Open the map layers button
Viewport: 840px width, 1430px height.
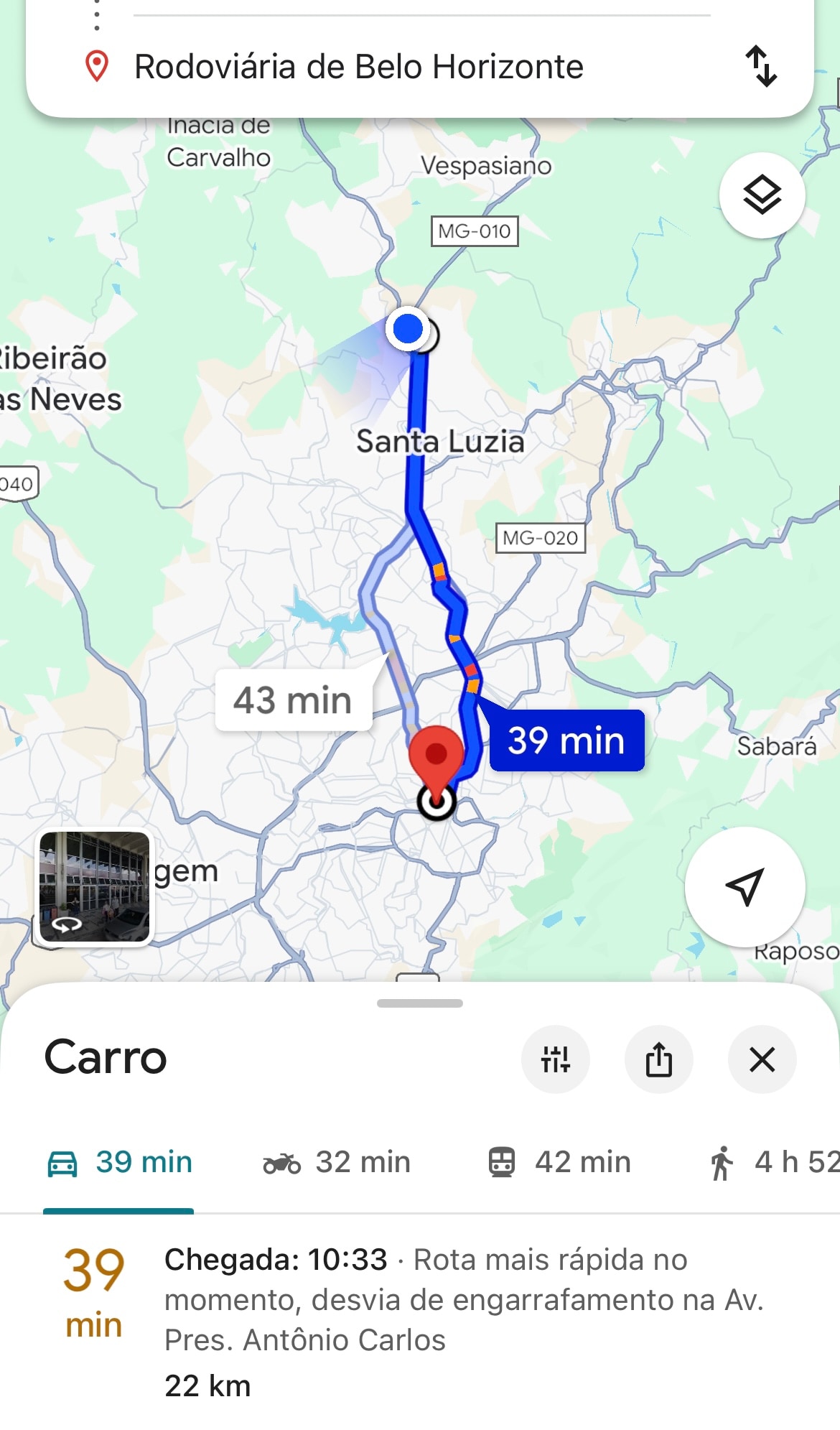point(762,195)
